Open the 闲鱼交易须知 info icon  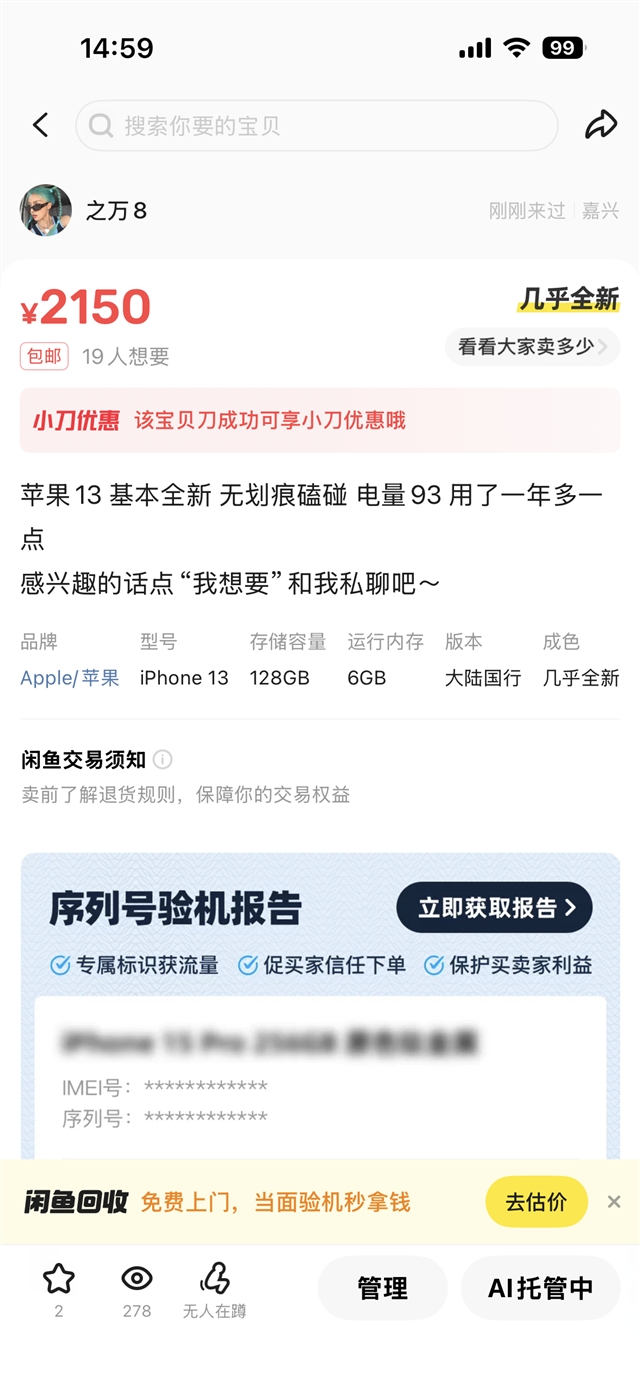[x=163, y=760]
